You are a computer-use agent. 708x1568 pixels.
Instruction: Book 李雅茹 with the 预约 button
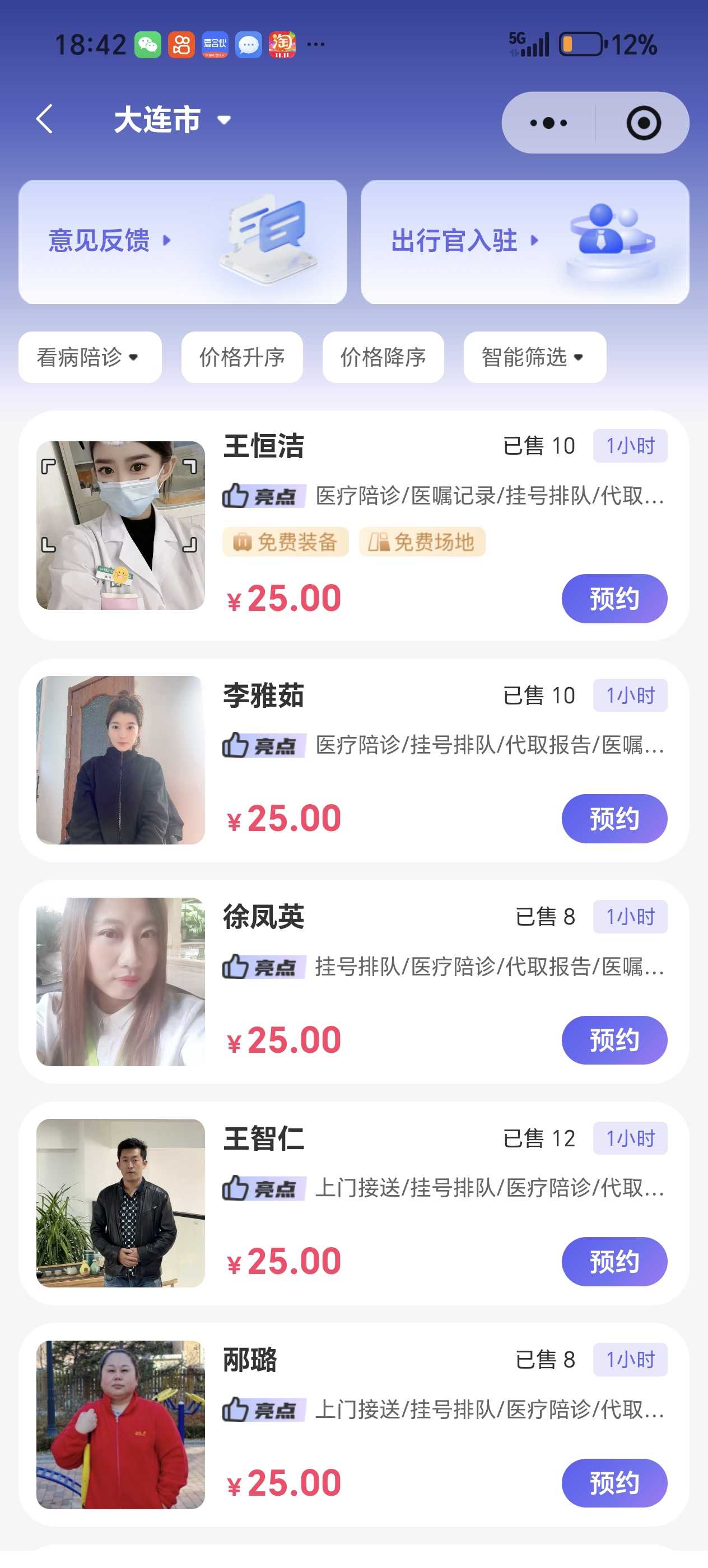tap(614, 818)
